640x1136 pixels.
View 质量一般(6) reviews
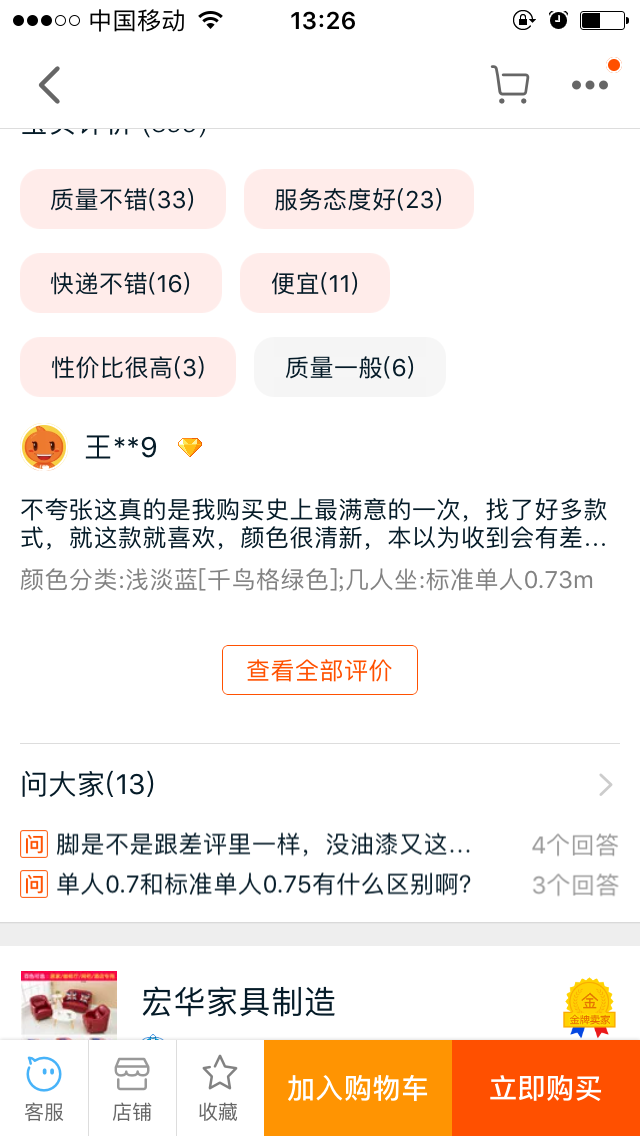[350, 367]
